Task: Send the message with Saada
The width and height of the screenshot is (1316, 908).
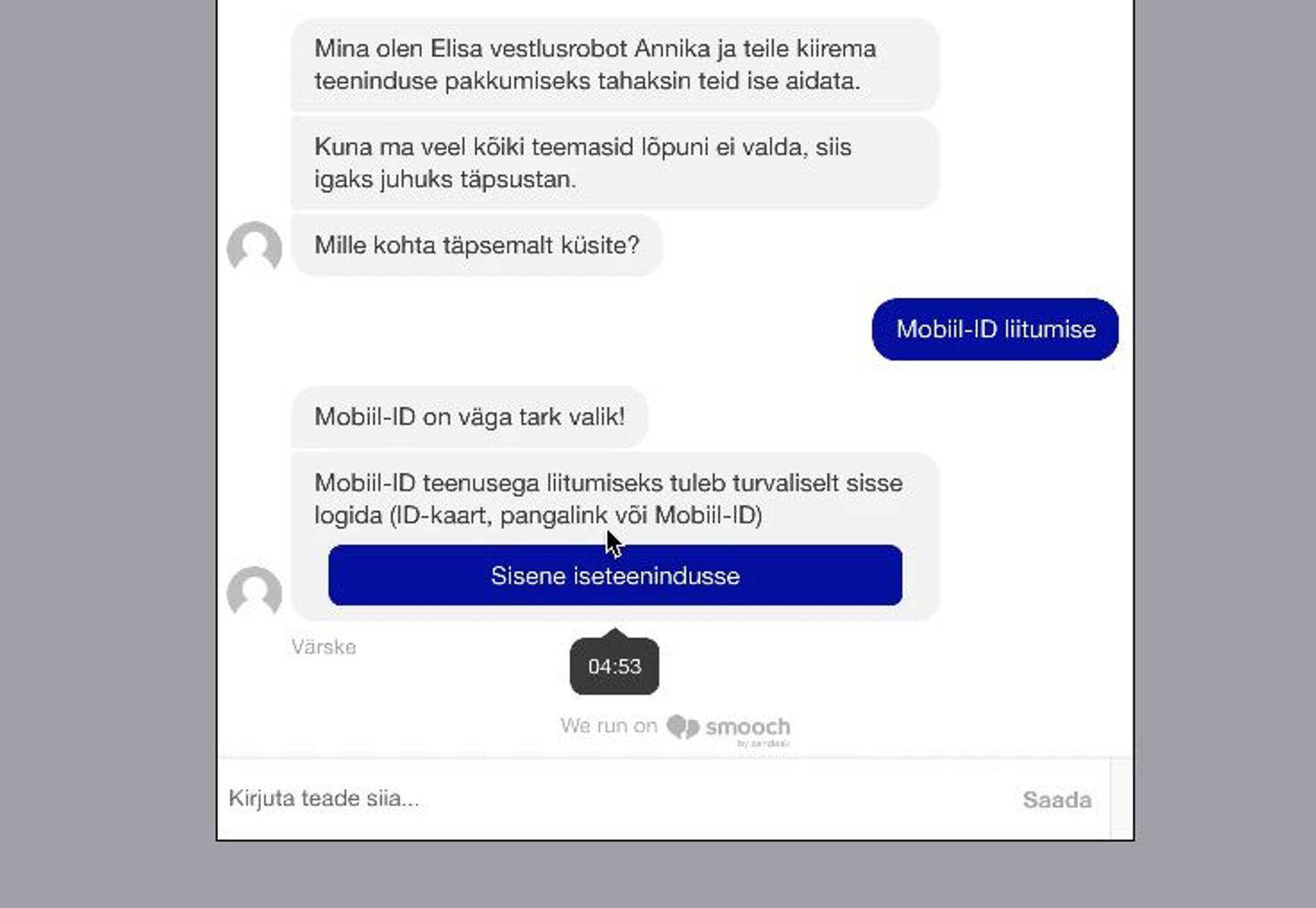Action: pyautogui.click(x=1056, y=800)
